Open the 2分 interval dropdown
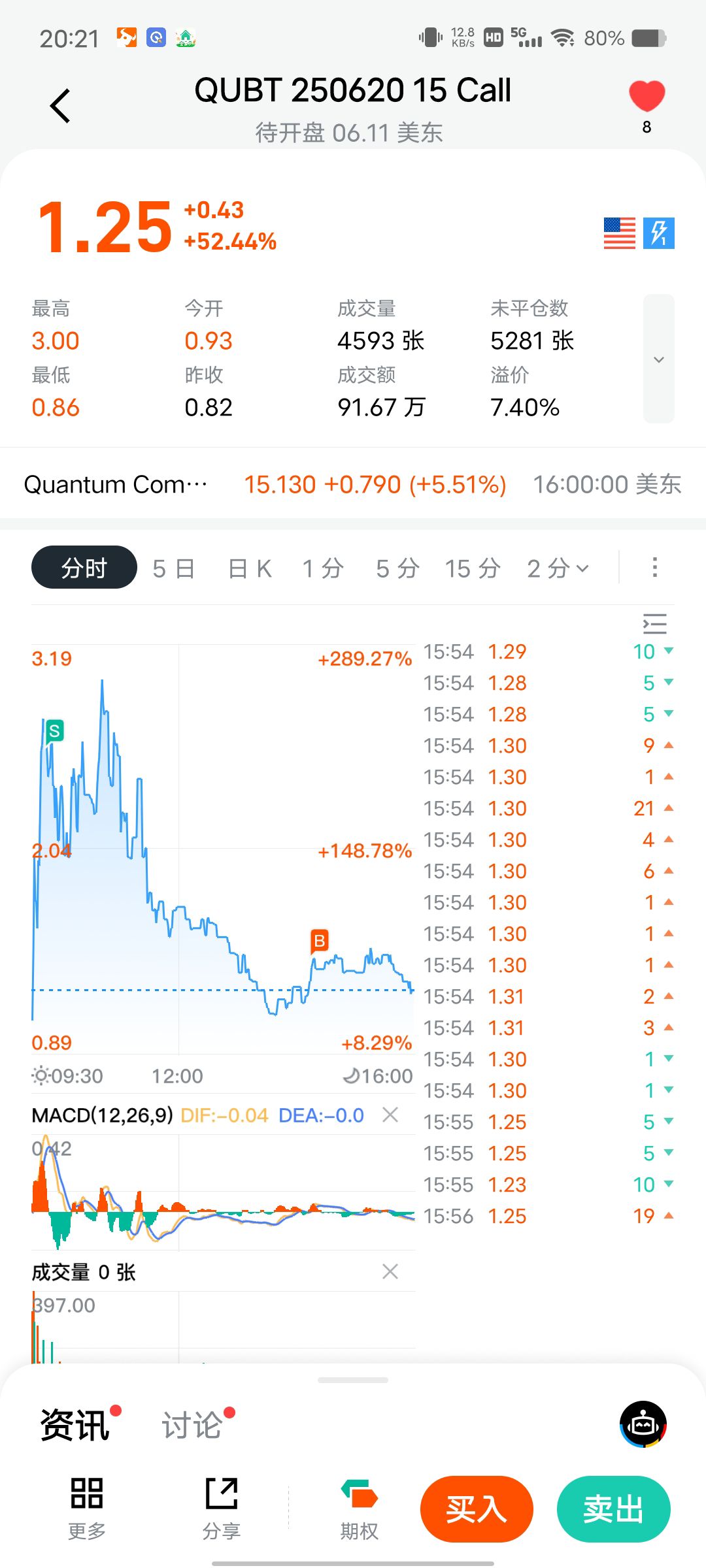The image size is (706, 1568). pyautogui.click(x=559, y=568)
